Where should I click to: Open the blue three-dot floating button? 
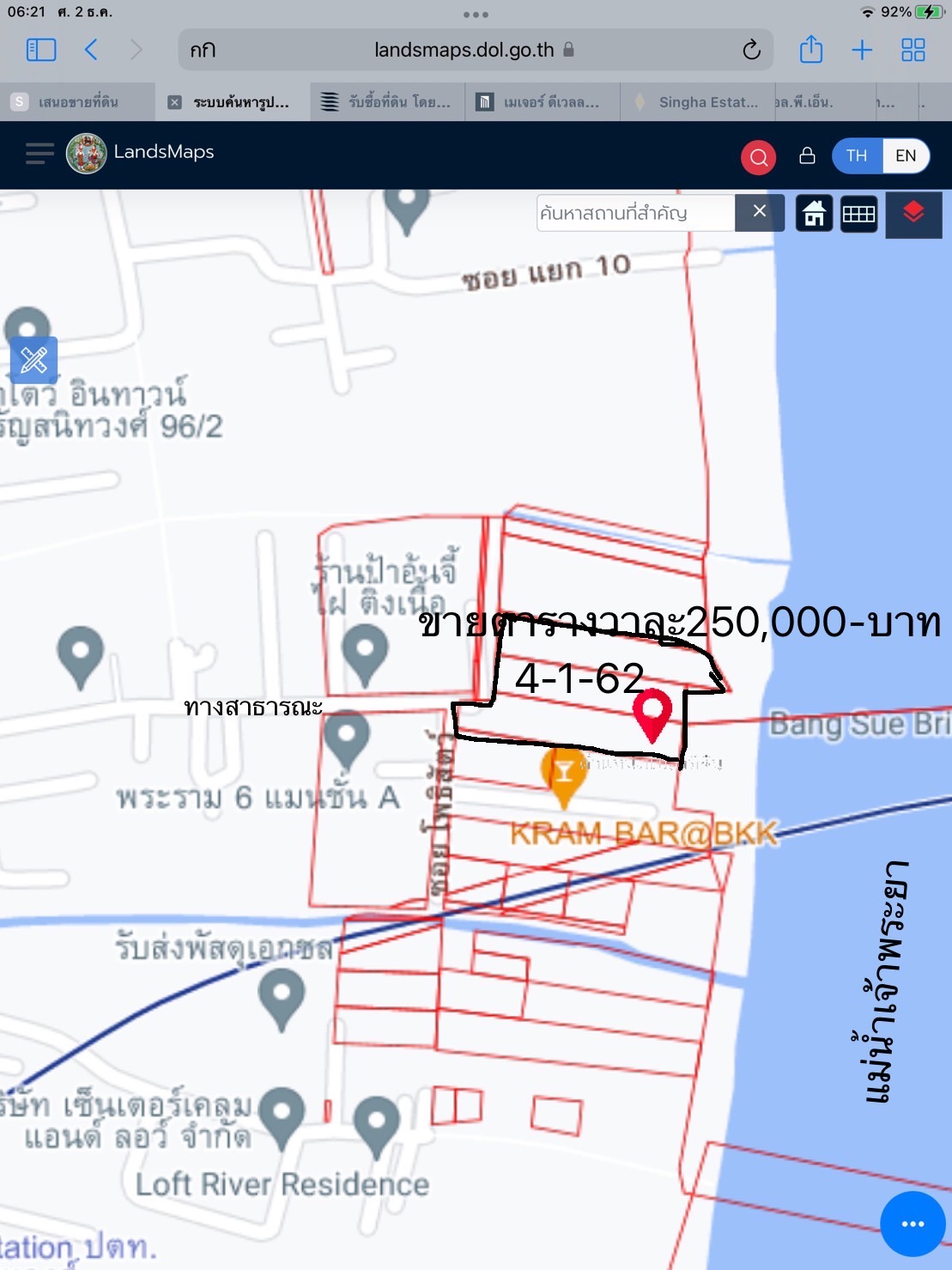click(x=913, y=1223)
